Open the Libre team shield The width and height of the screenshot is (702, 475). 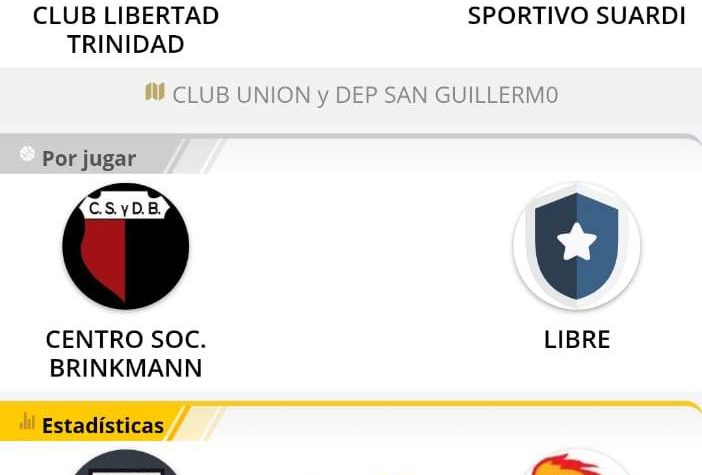coord(577,246)
